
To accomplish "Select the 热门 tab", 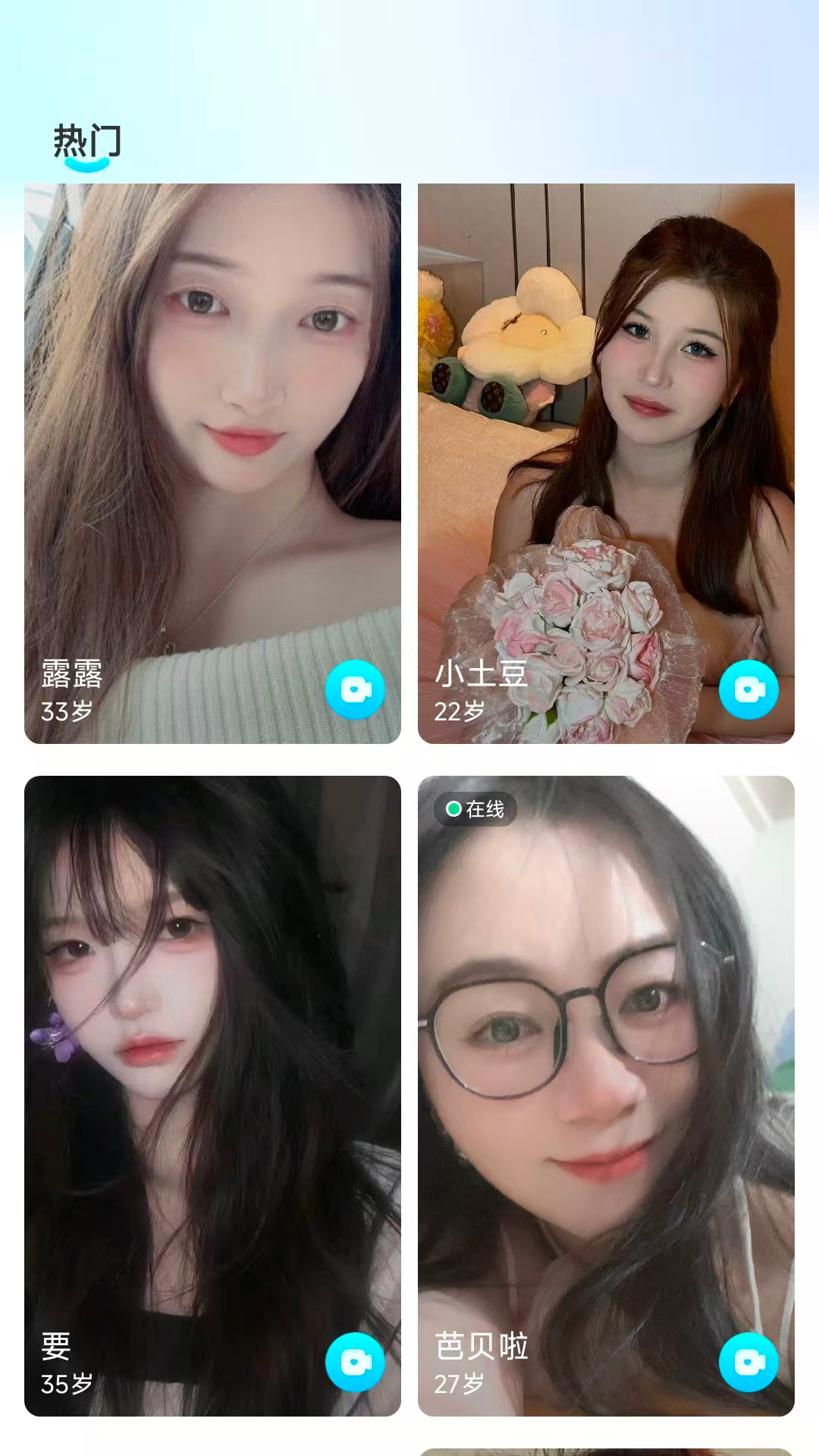I will click(86, 143).
